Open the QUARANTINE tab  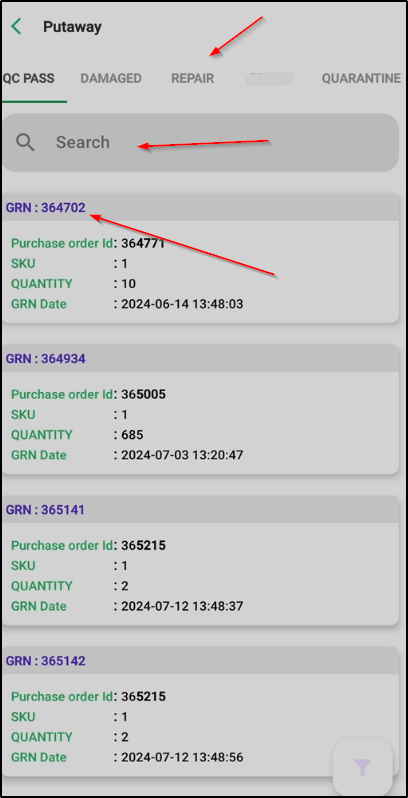(361, 78)
